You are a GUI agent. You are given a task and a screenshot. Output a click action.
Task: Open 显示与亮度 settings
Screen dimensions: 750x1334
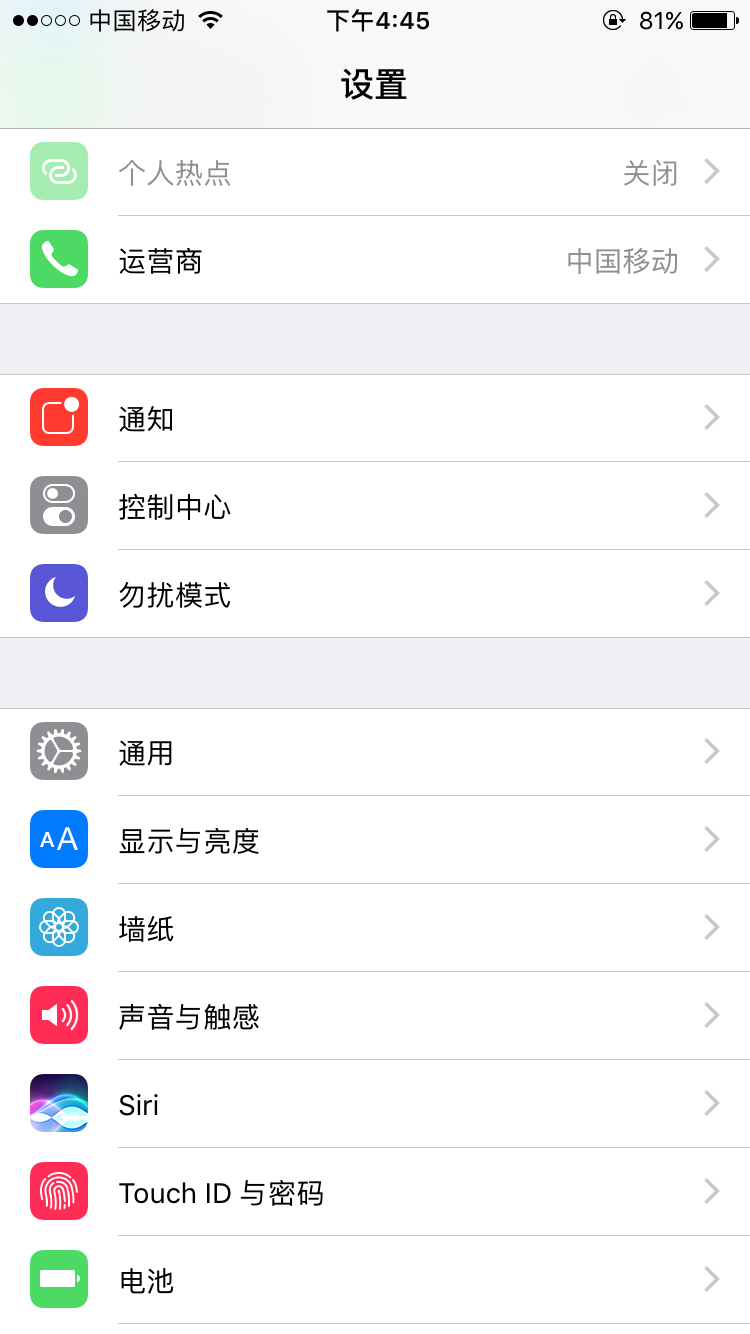pos(375,840)
